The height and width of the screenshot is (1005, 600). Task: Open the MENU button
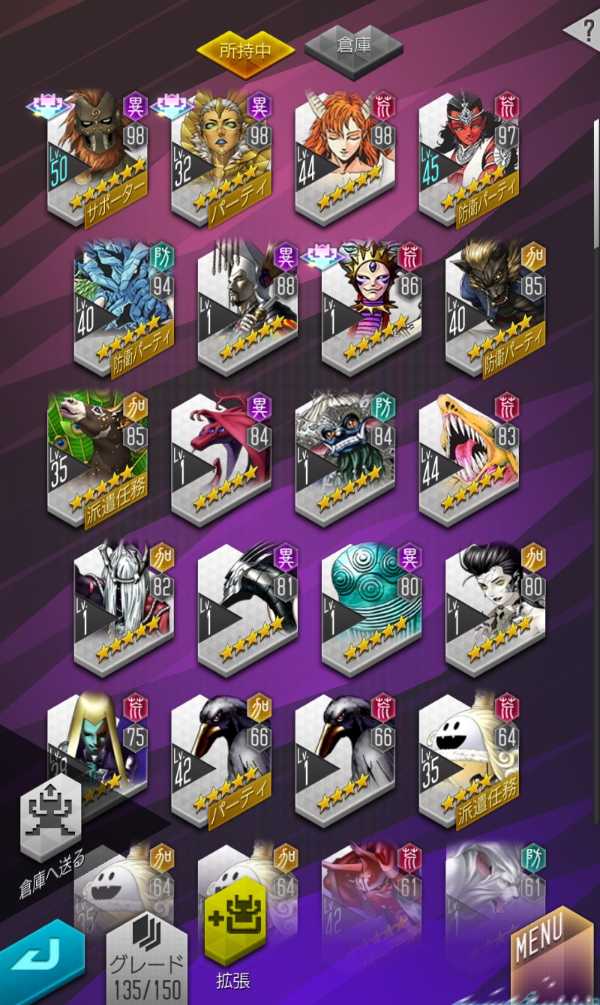552,957
